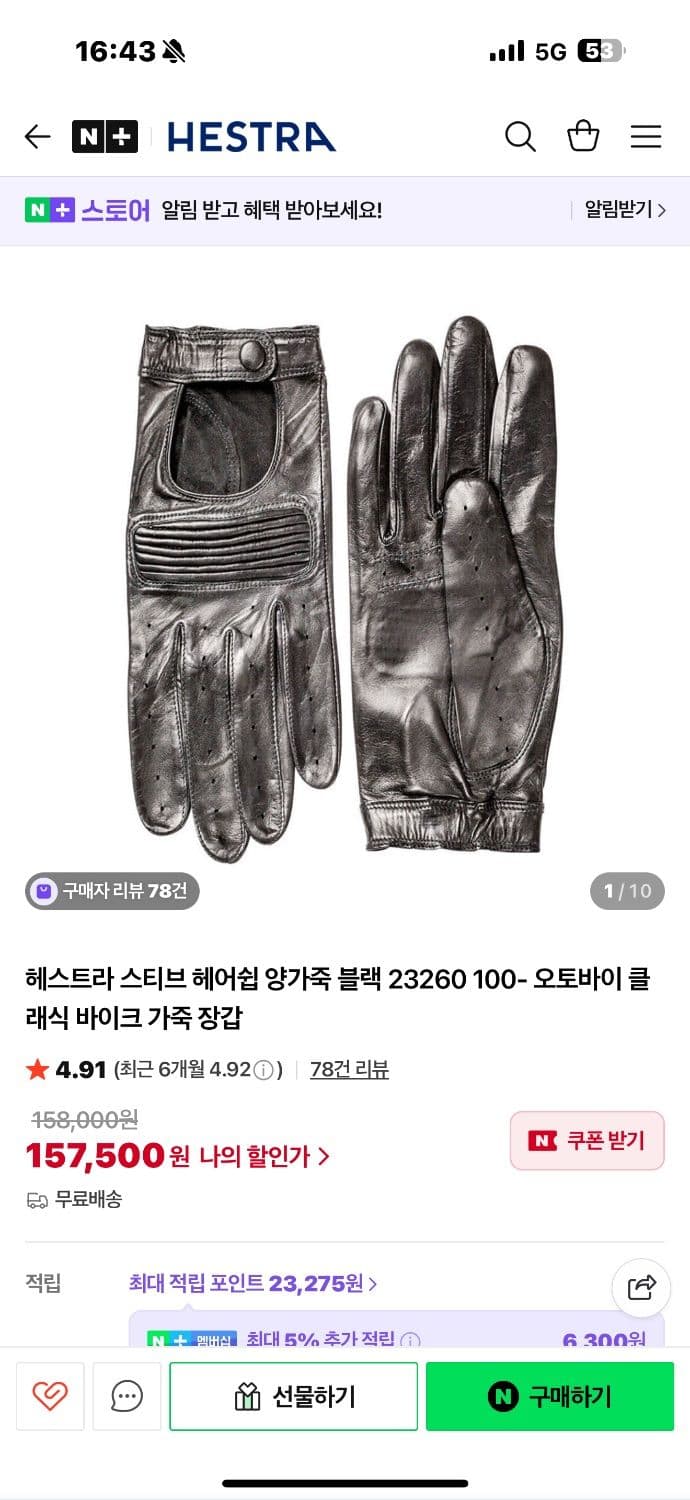Open the 78건 리뷰 link
690x1500 pixels.
coord(349,1069)
